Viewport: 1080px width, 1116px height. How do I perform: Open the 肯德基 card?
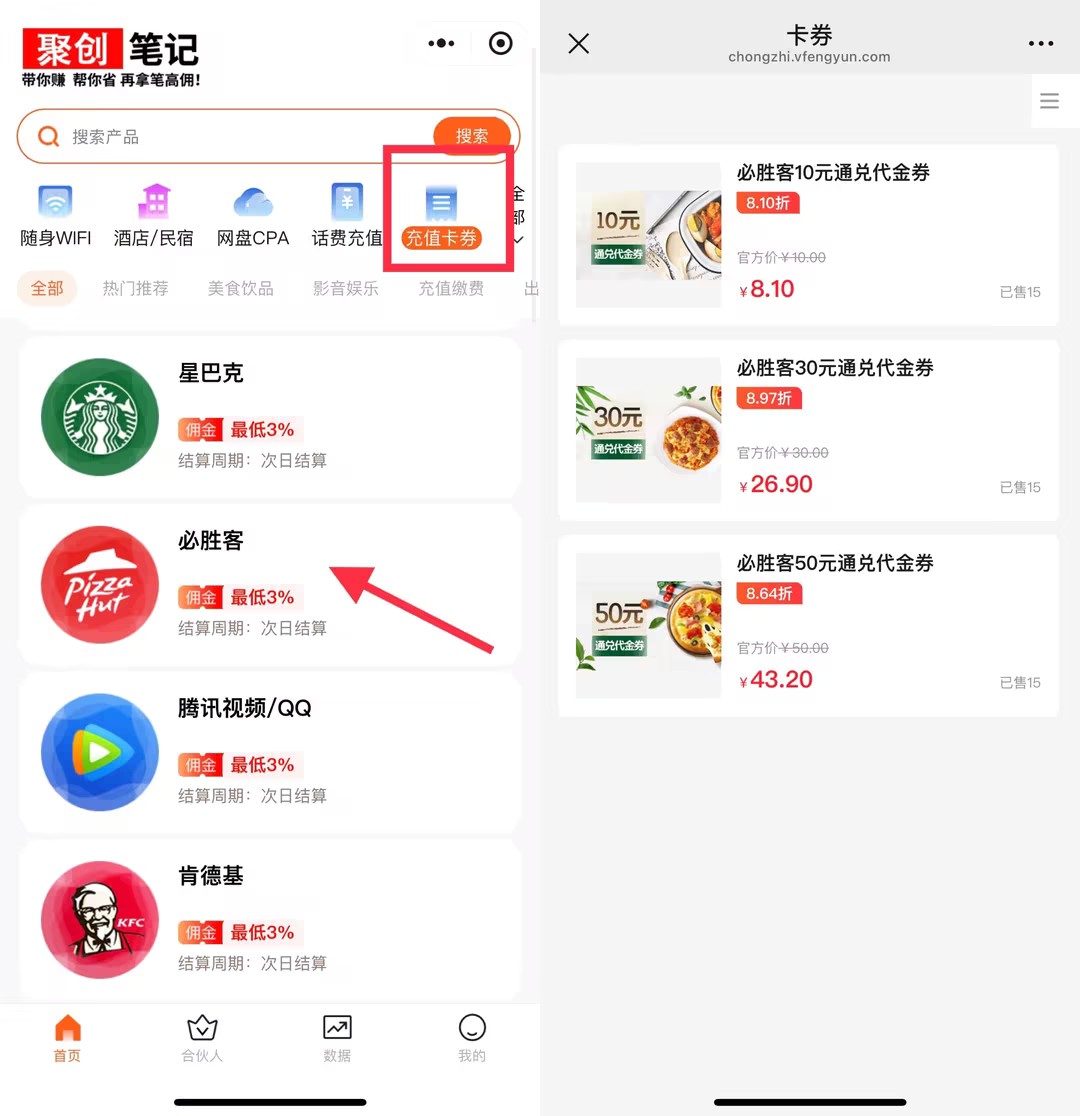click(270, 918)
